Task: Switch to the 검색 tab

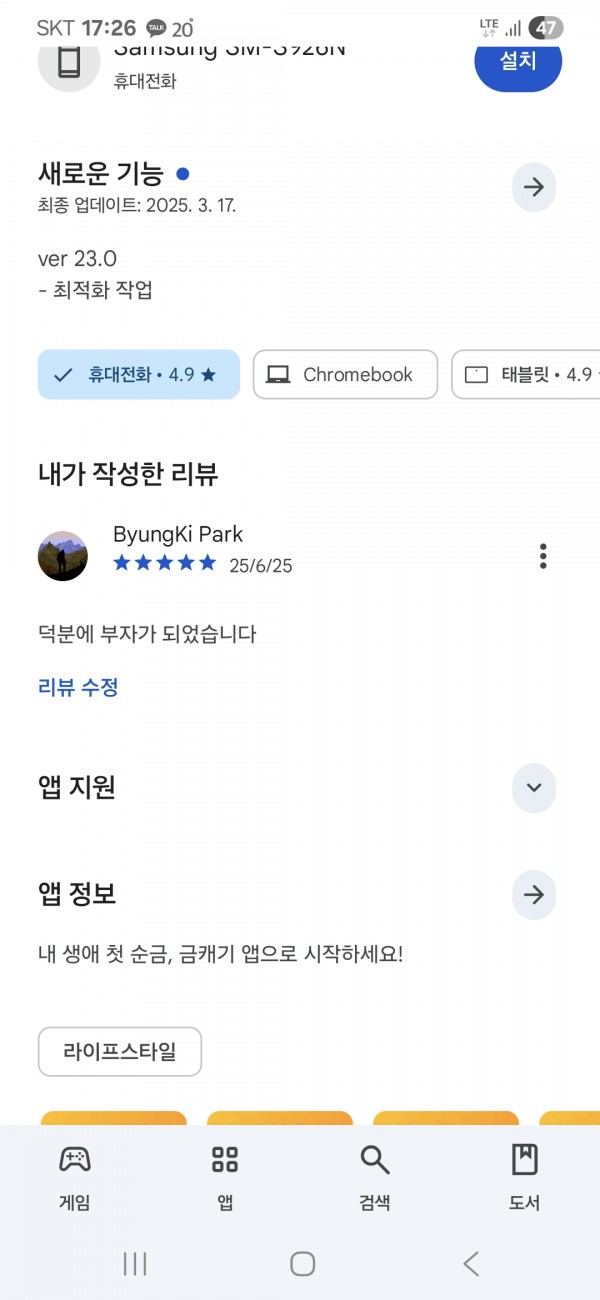Action: point(375,1178)
